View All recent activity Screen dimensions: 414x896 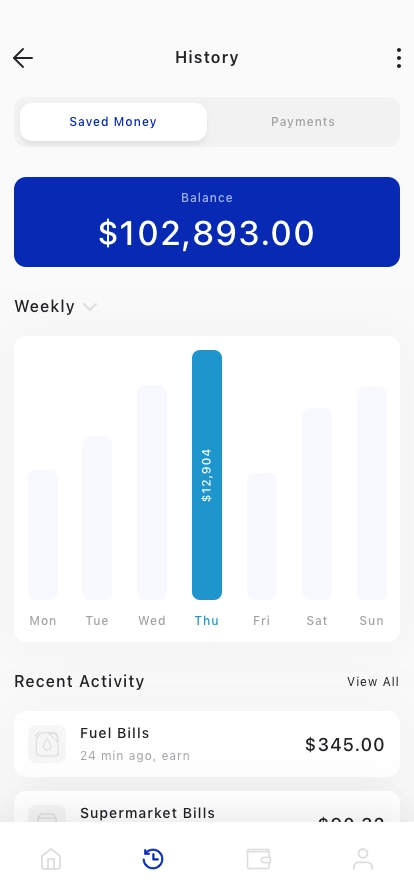coord(373,682)
